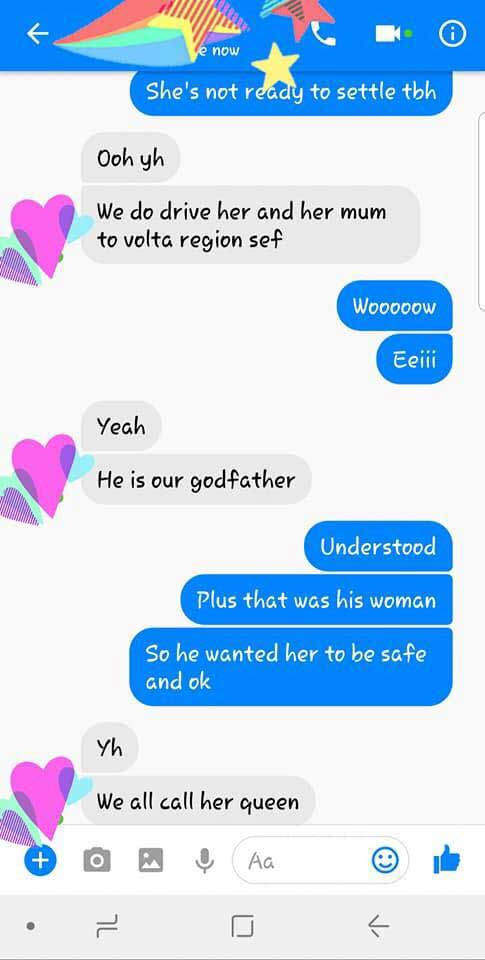Start a video call
The image size is (485, 960).
pyautogui.click(x=388, y=34)
